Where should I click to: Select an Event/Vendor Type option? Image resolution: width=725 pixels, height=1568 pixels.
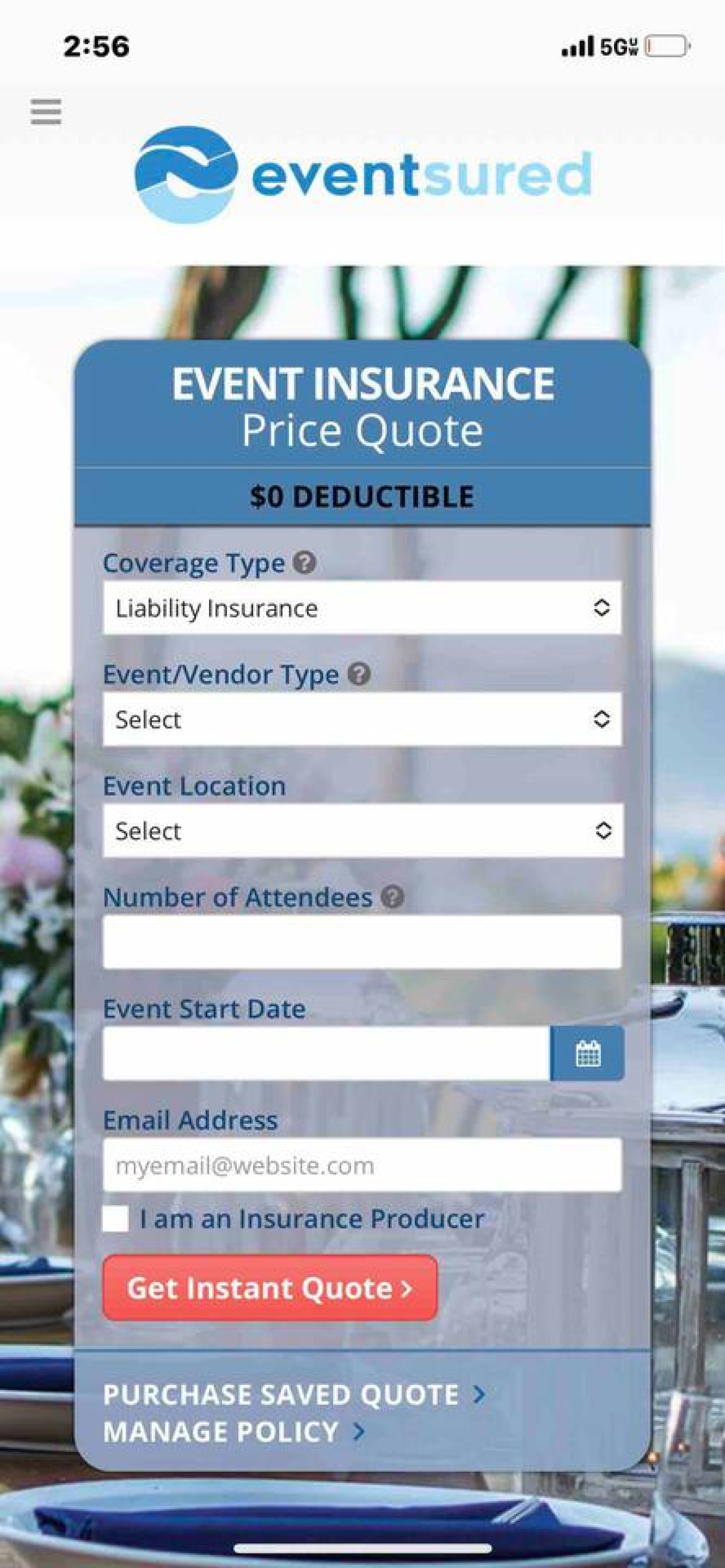point(362,719)
